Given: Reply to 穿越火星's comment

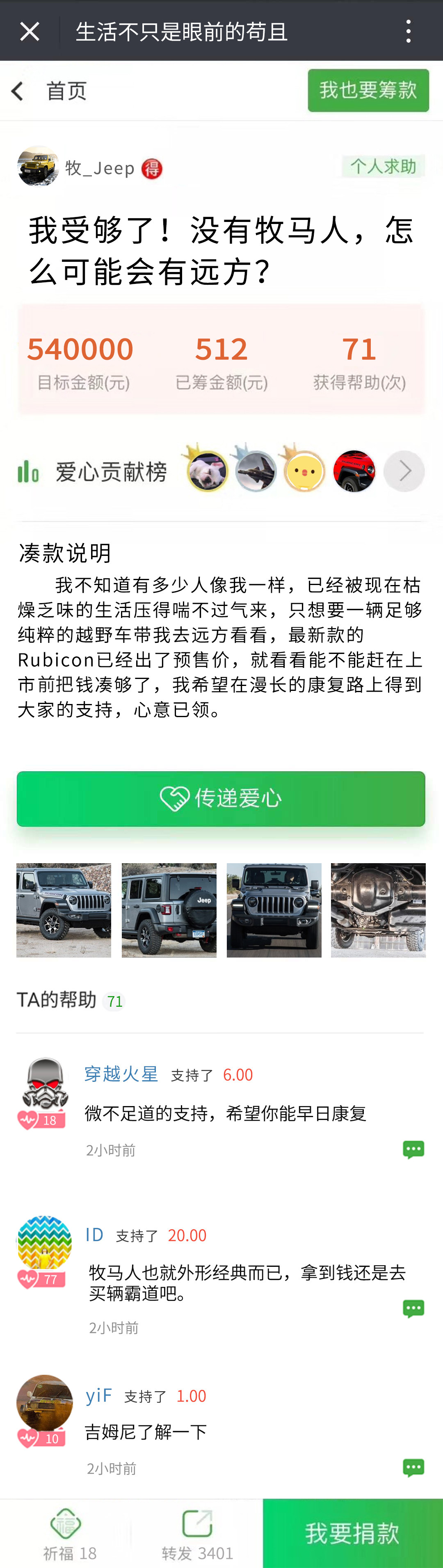Looking at the screenshot, I should 413,1149.
